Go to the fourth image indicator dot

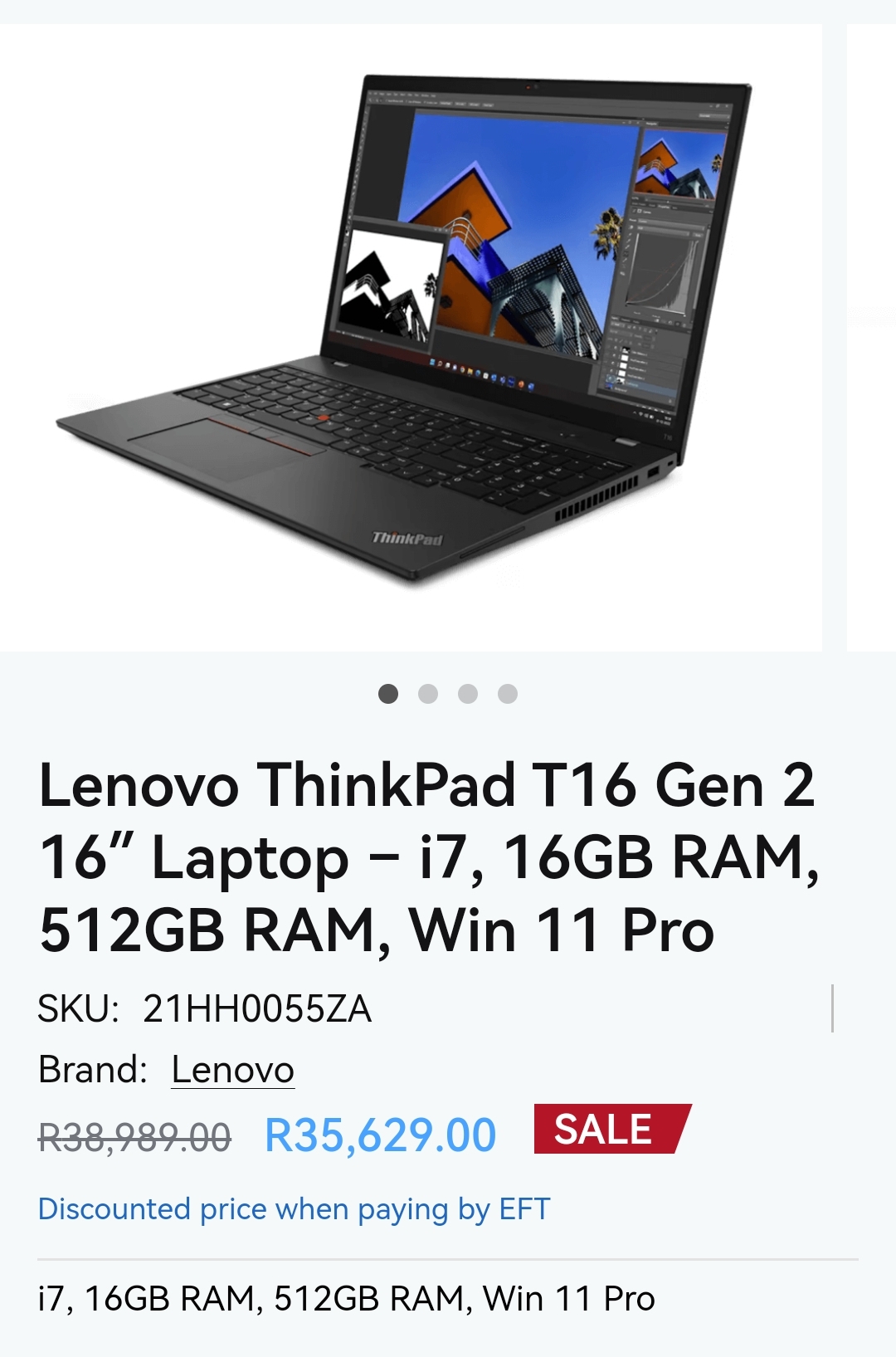(508, 694)
